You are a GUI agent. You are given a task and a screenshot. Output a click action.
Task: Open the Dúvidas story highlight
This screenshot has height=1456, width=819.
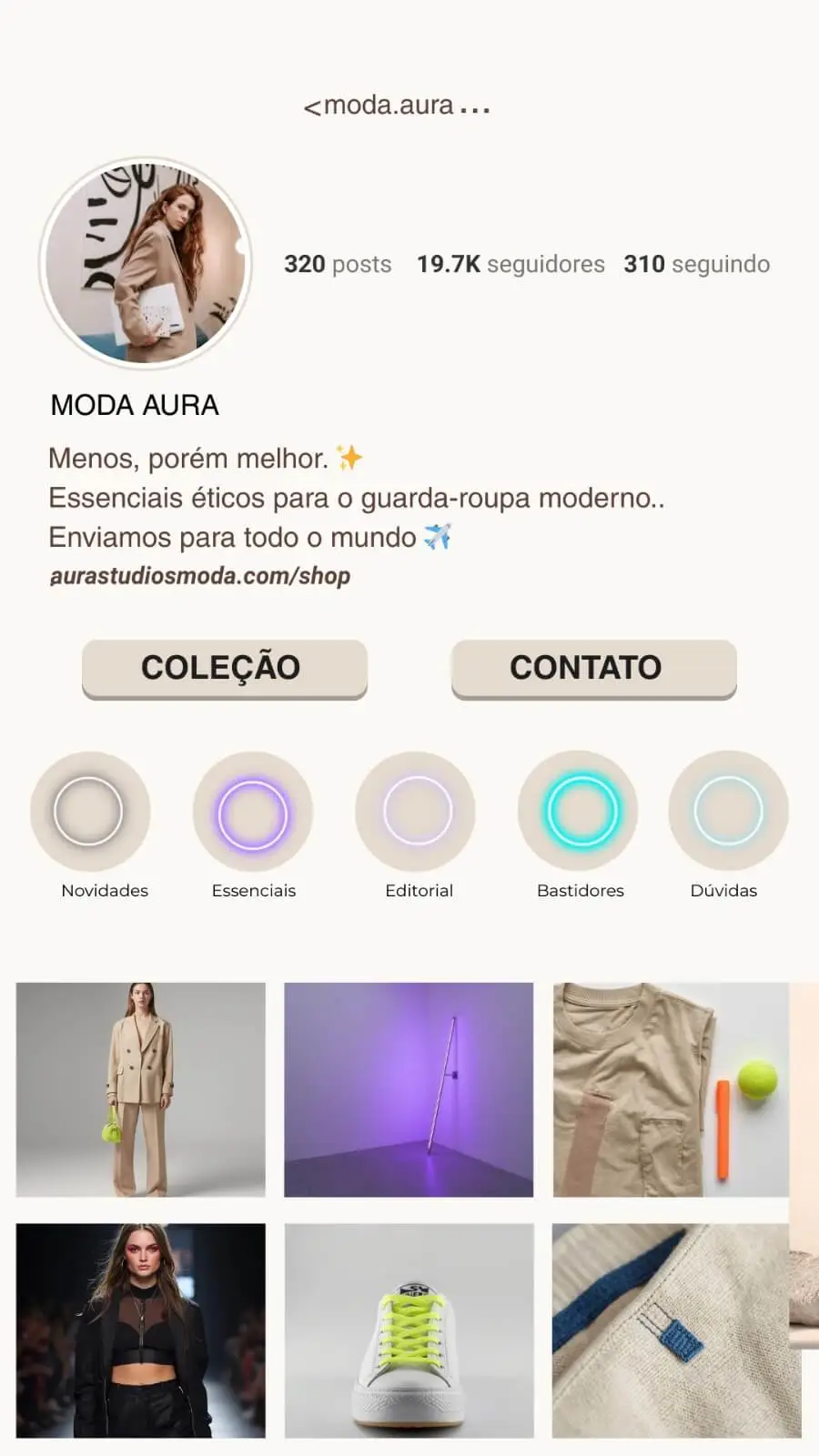click(726, 811)
